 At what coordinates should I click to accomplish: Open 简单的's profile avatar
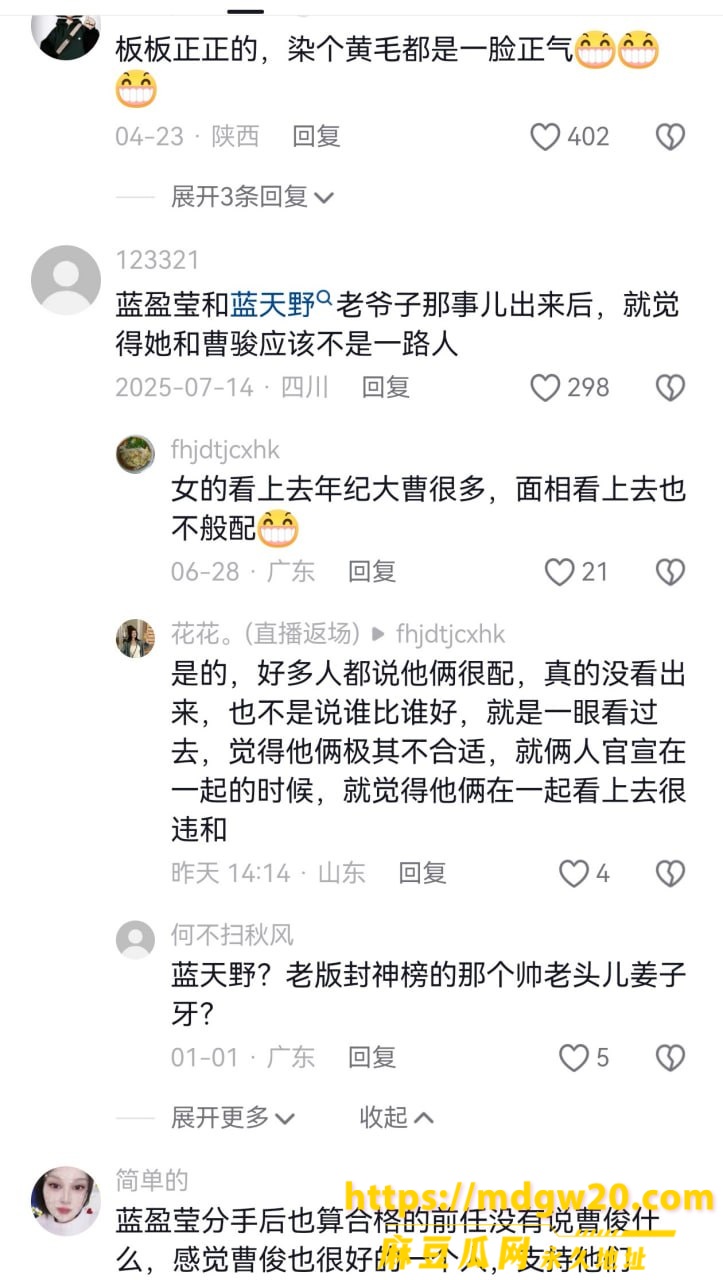[x=66, y=1201]
